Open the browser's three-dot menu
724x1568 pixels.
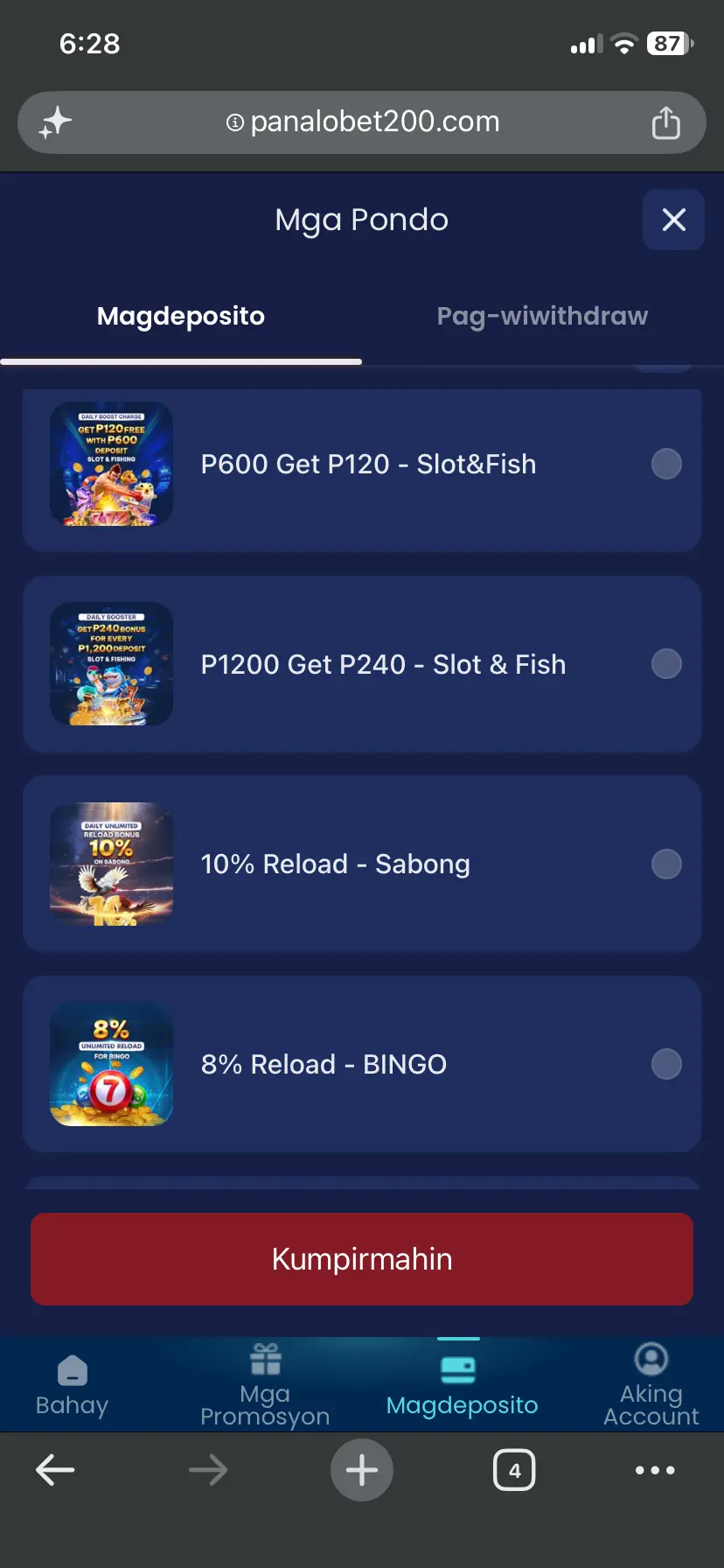pos(655,1470)
